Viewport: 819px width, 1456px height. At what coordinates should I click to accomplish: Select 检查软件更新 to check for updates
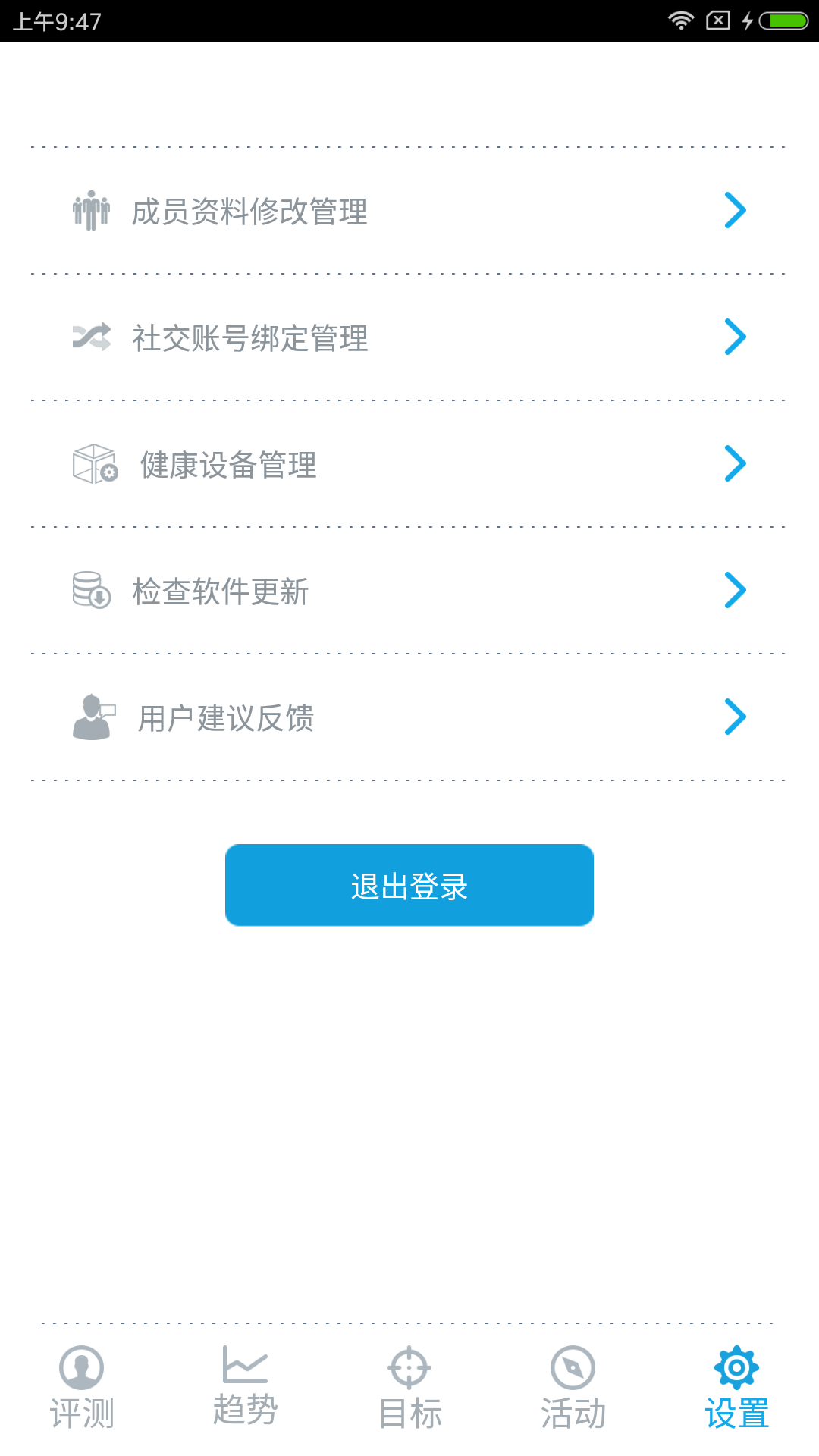[408, 591]
